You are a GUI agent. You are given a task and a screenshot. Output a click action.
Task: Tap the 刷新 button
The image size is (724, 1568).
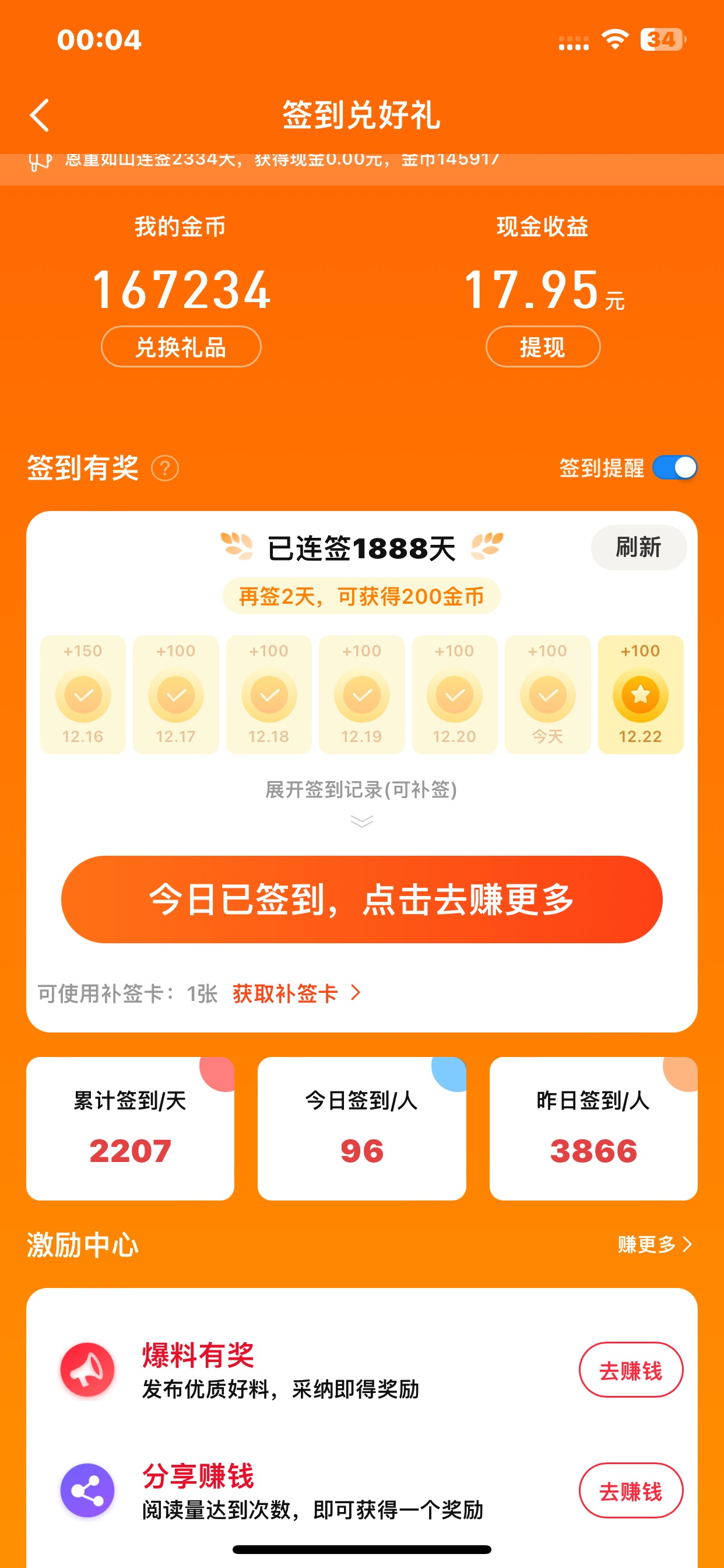[x=638, y=547]
